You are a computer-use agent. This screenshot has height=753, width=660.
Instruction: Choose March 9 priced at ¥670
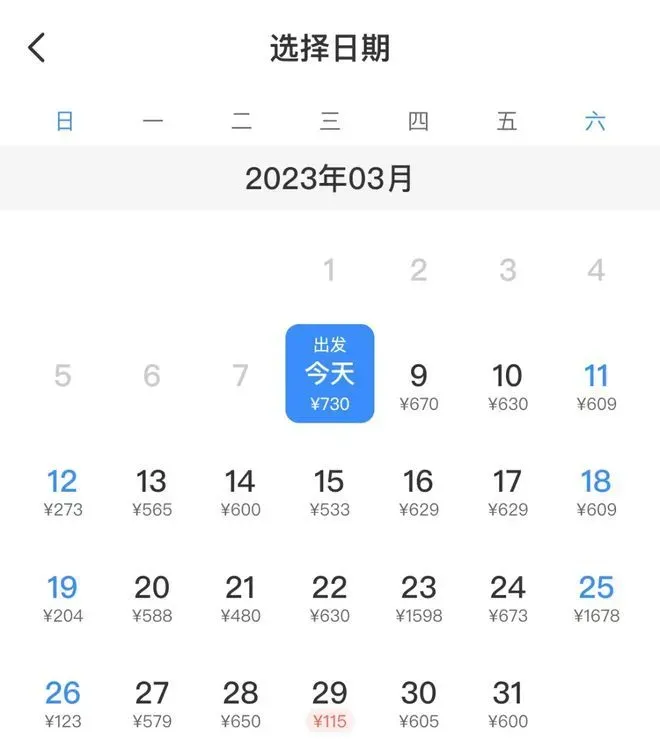tap(419, 386)
